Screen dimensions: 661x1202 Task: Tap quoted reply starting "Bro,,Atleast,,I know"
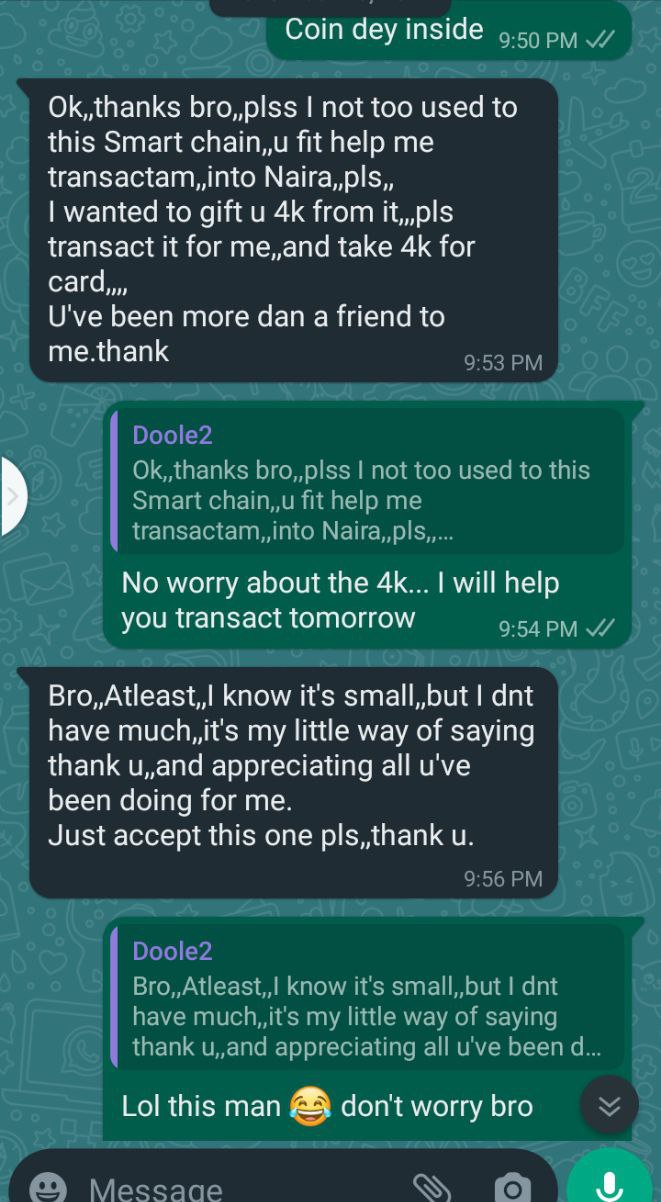click(x=367, y=998)
